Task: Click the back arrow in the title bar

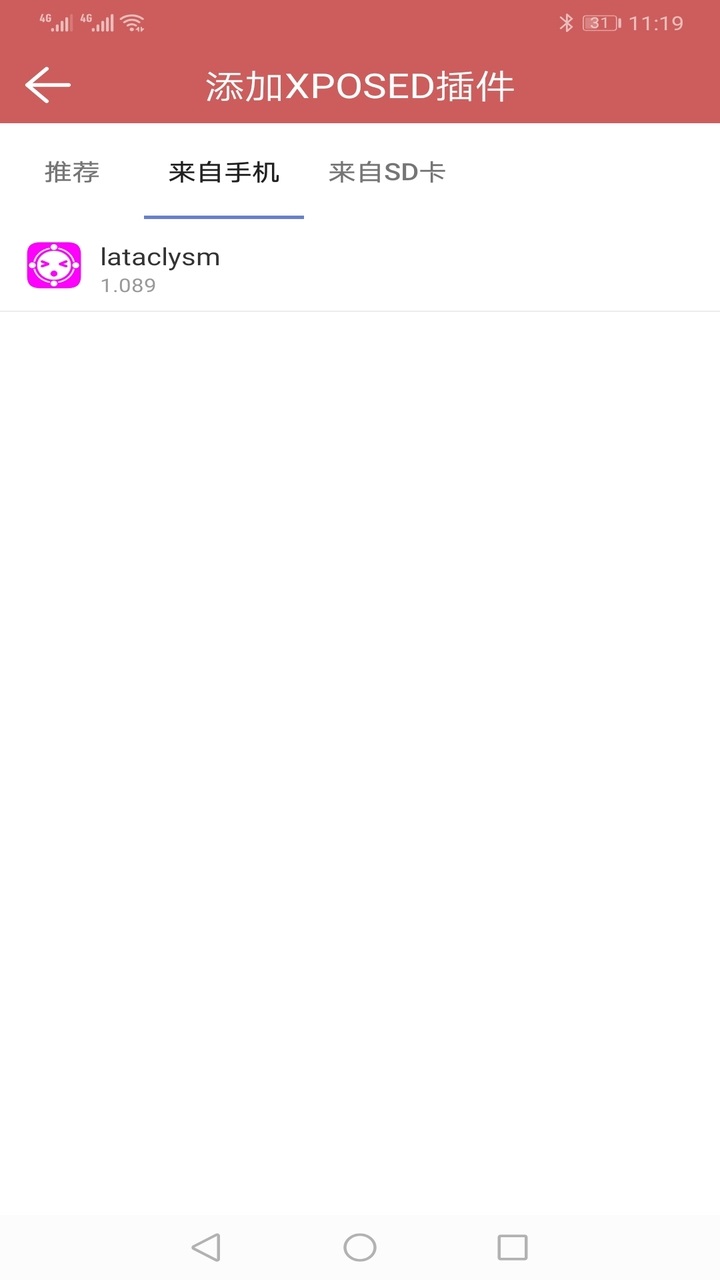Action: (46, 84)
